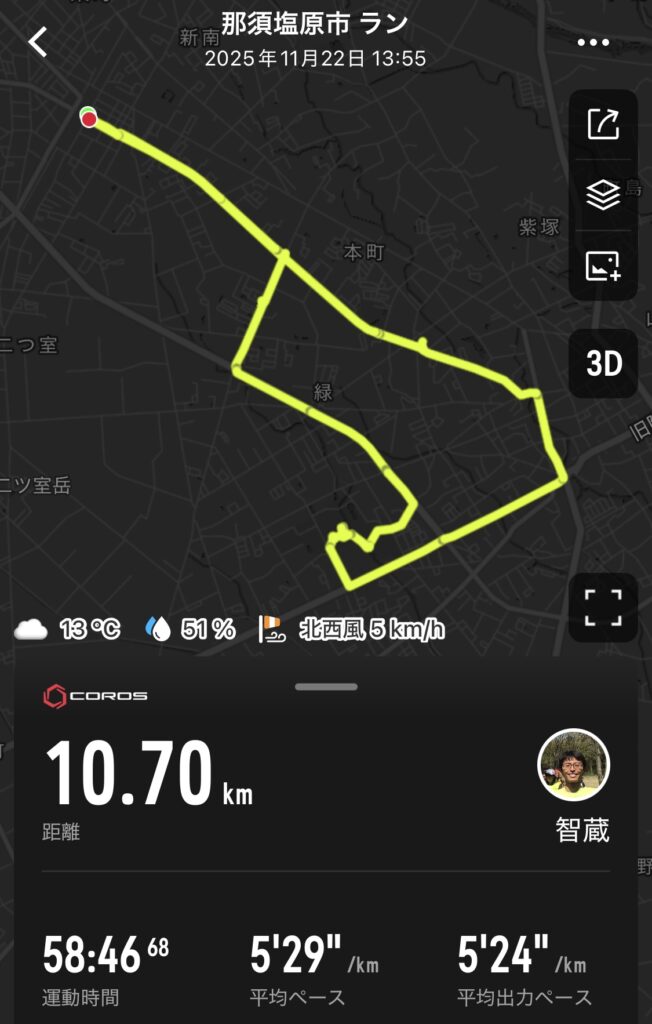Tap the panel drag handle

[x=326, y=687]
